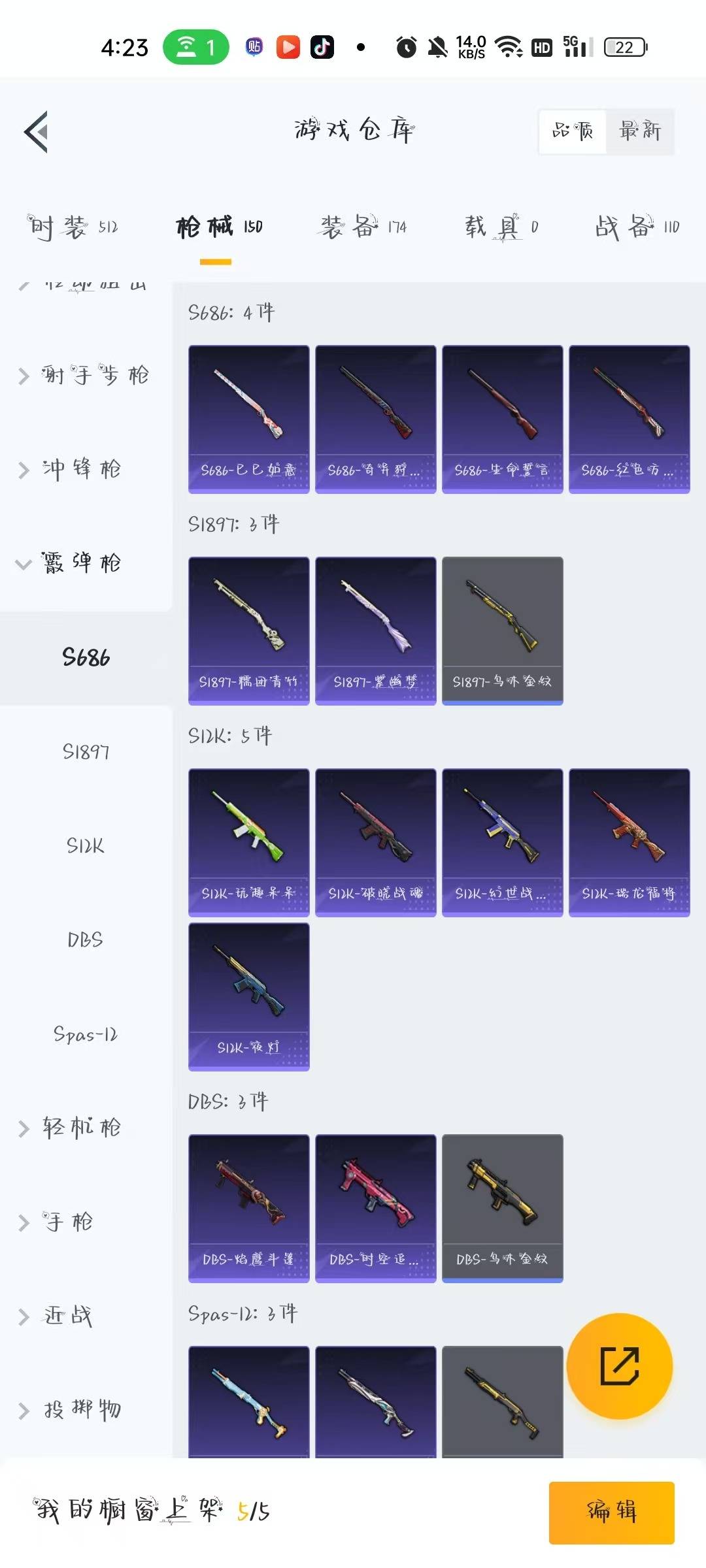Switch sort to 品质
This screenshot has width=706, height=1568.
point(573,131)
